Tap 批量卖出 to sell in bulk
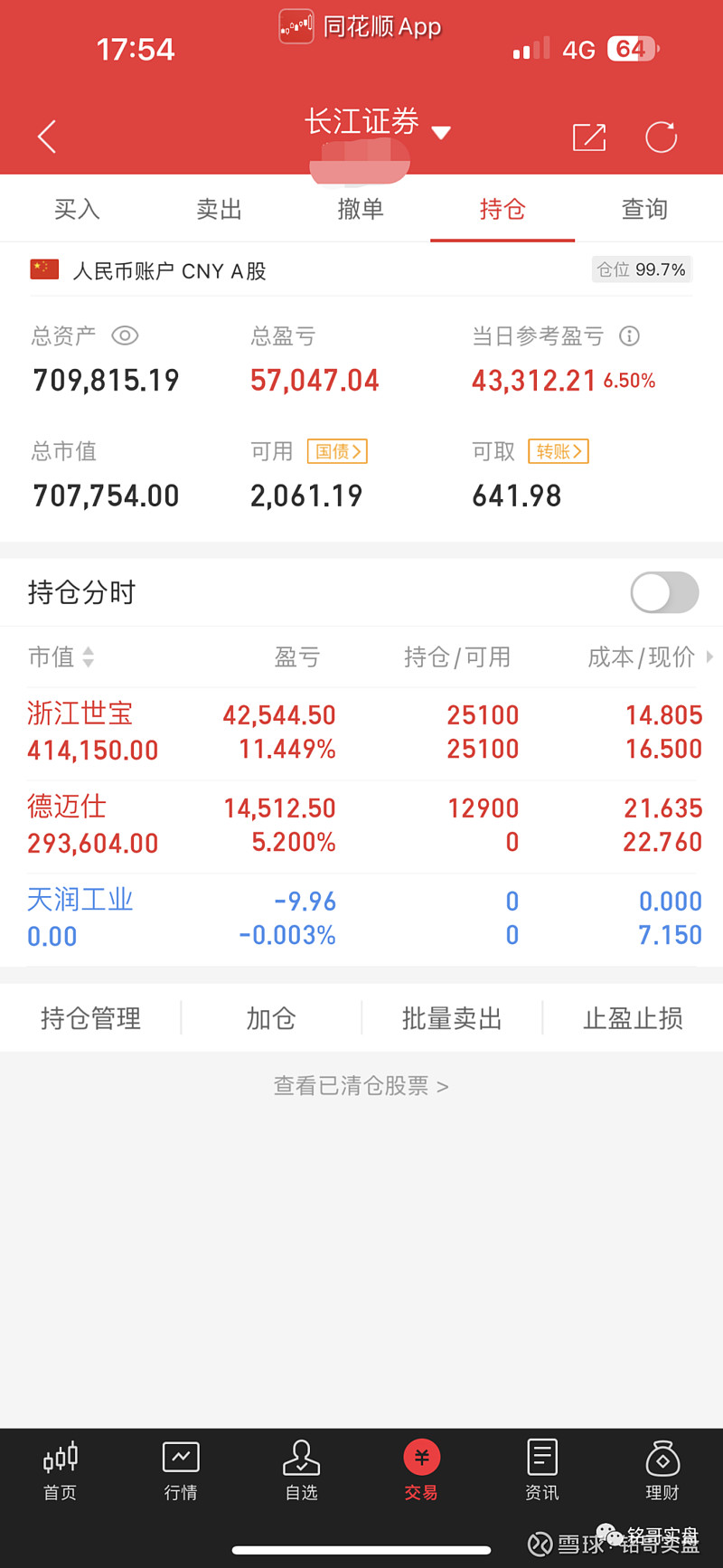 (x=452, y=1018)
